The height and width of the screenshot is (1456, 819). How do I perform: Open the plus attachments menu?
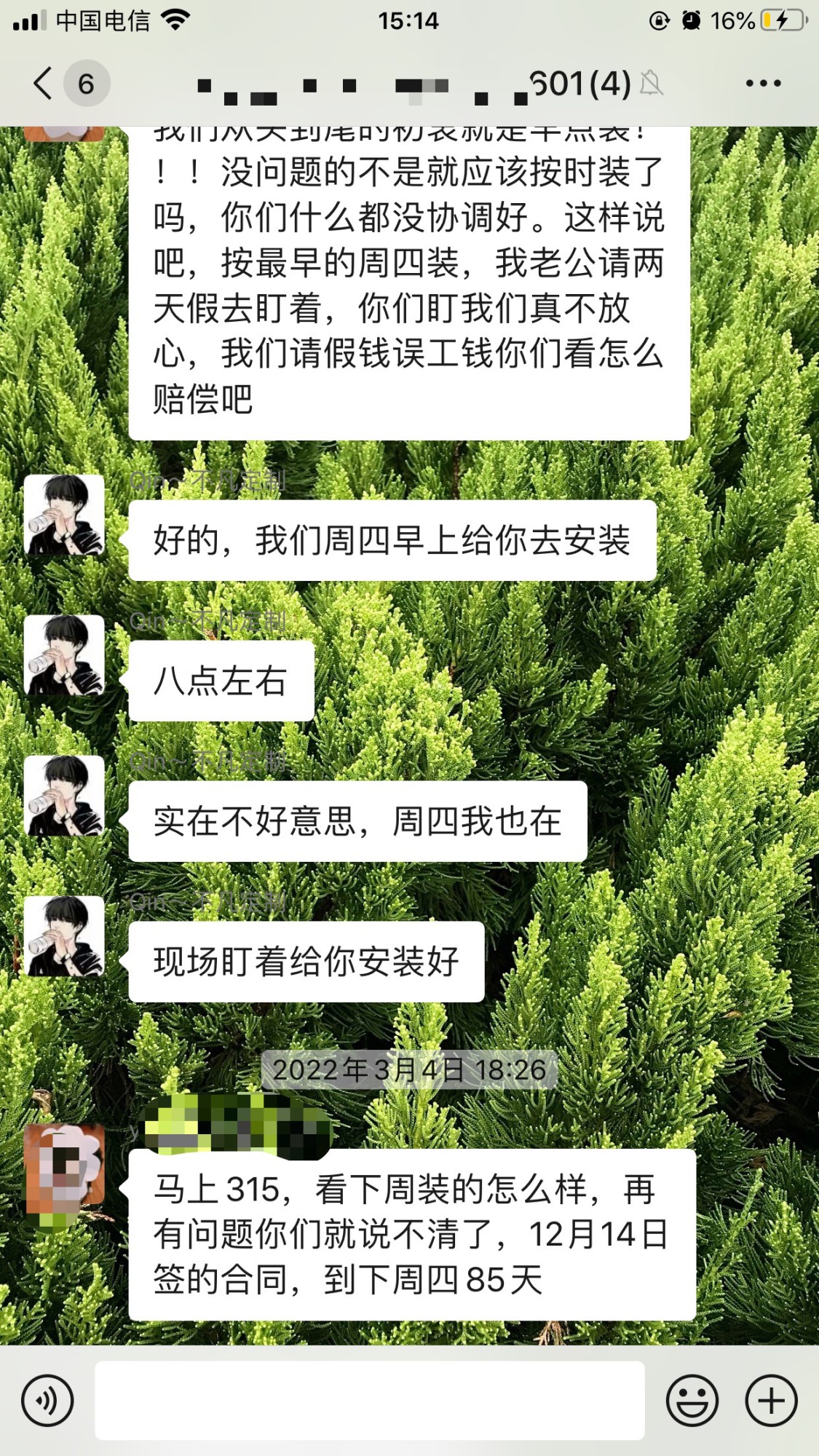pyautogui.click(x=770, y=1400)
